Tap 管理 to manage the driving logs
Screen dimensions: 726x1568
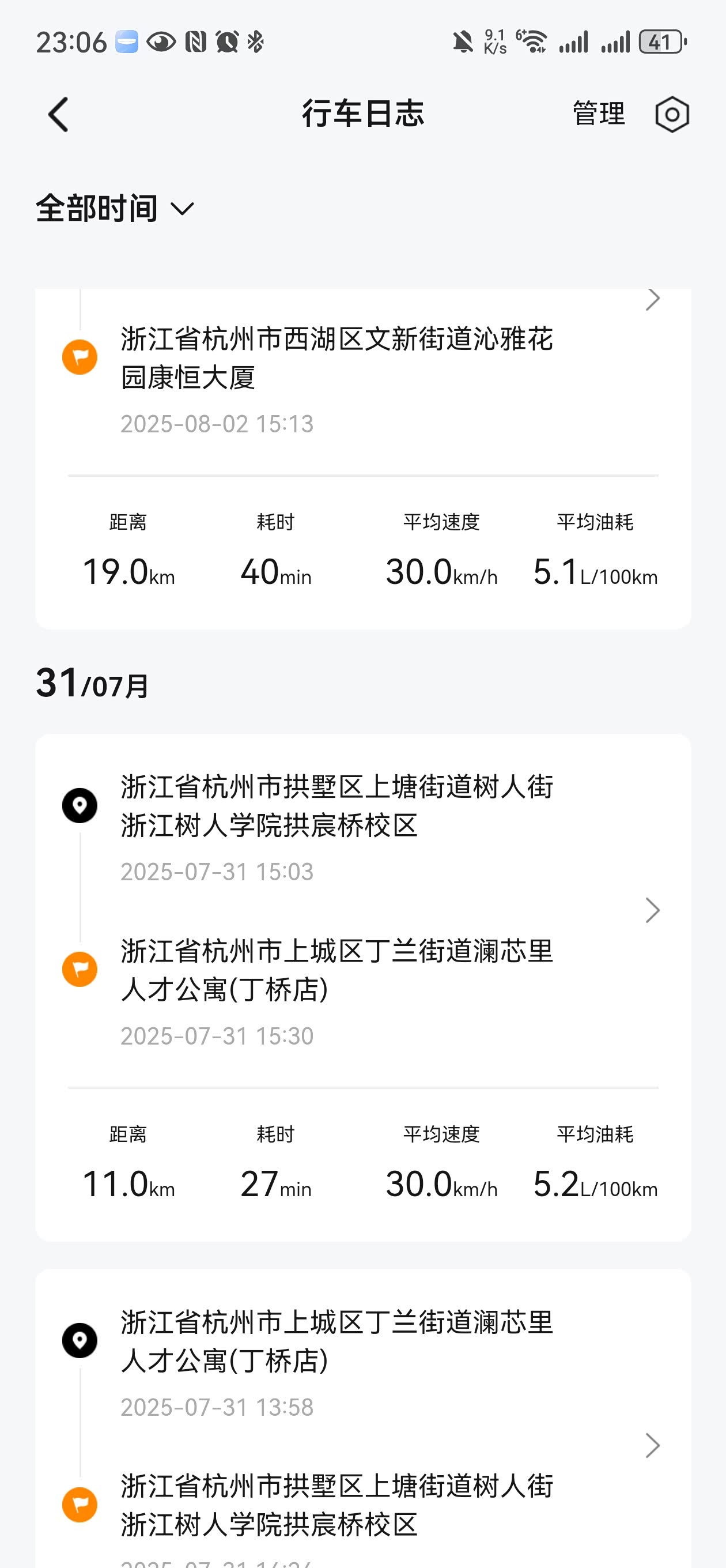pos(599,114)
